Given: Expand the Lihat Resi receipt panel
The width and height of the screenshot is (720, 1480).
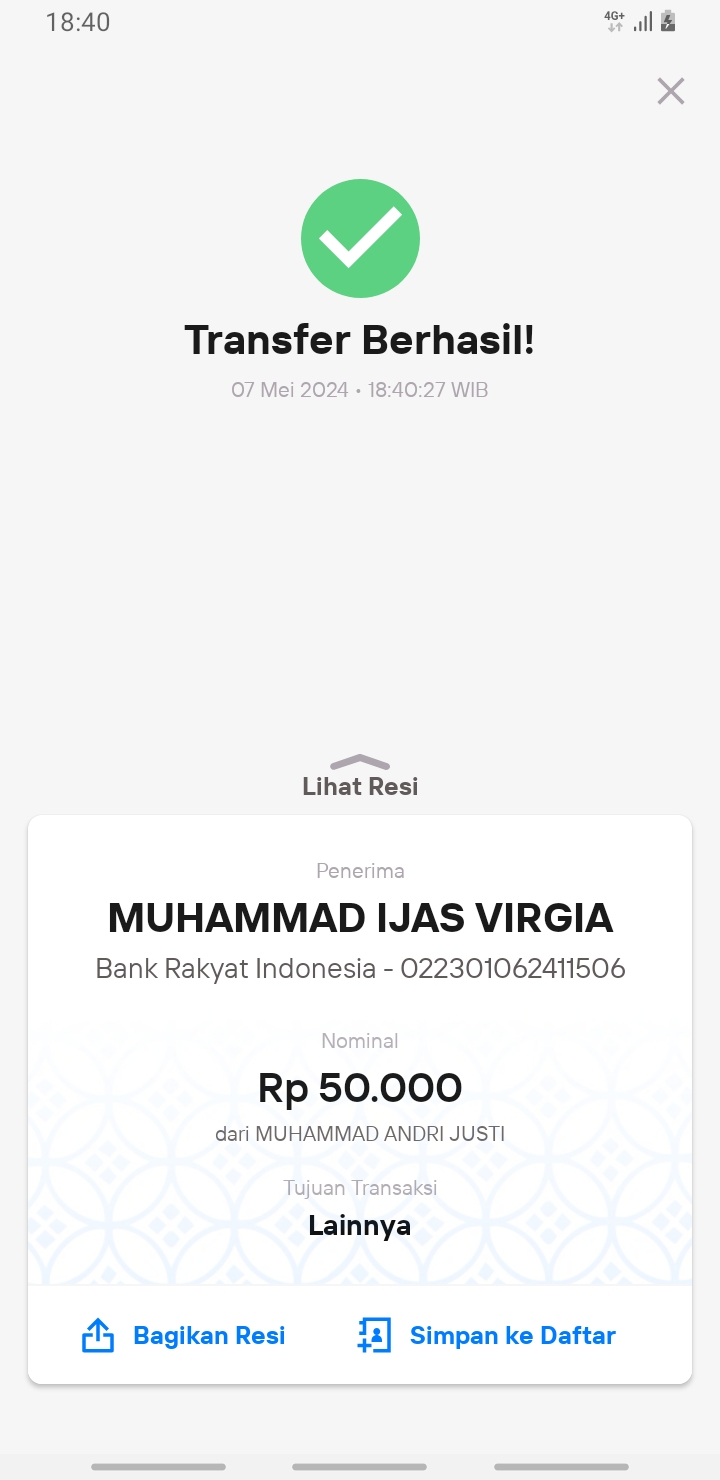Looking at the screenshot, I should pos(360,776).
